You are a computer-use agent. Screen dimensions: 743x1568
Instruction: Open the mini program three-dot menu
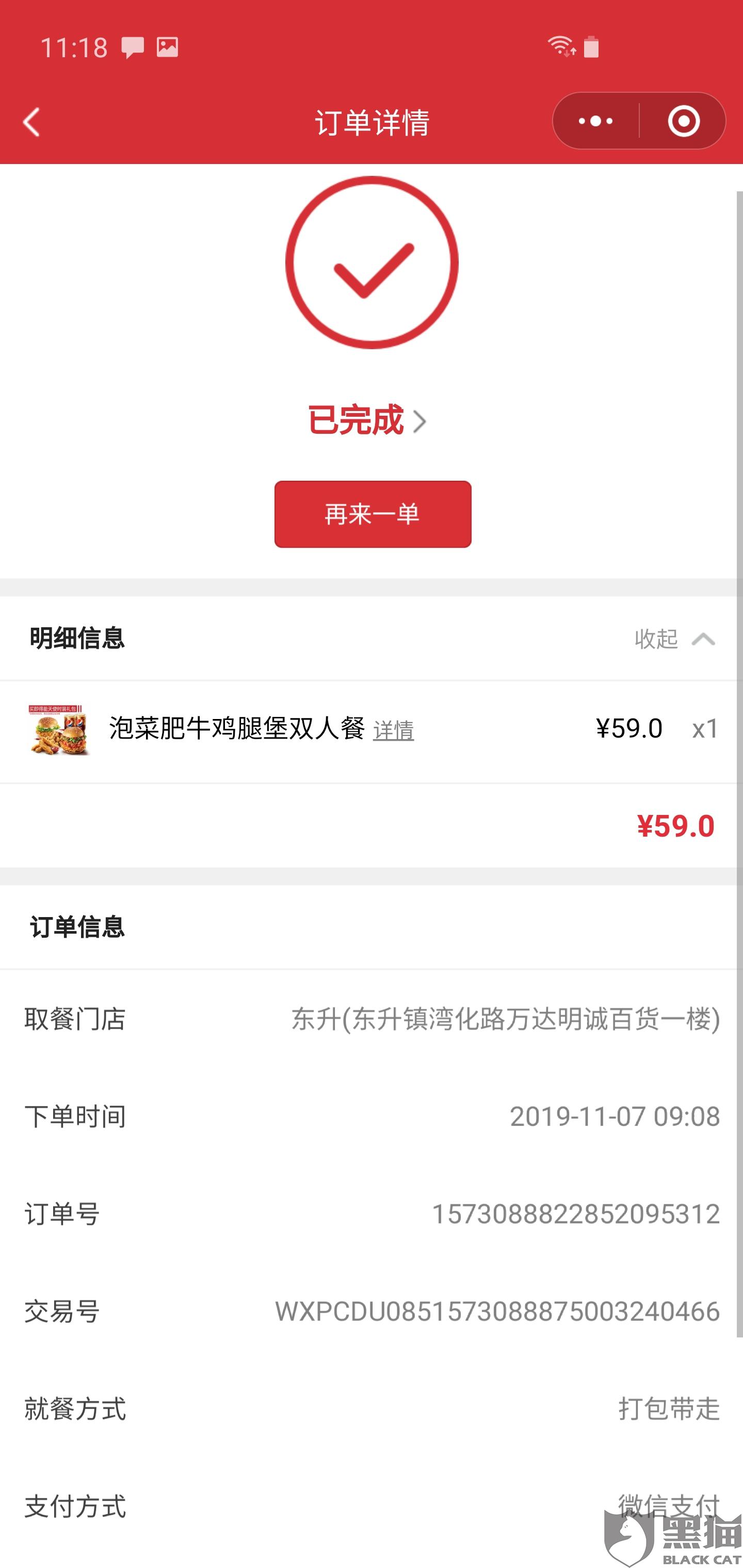(595, 121)
